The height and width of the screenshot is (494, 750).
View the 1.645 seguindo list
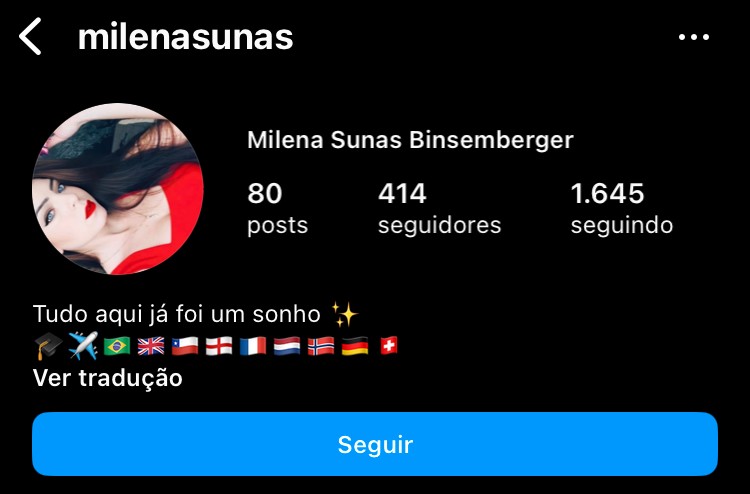click(x=621, y=208)
